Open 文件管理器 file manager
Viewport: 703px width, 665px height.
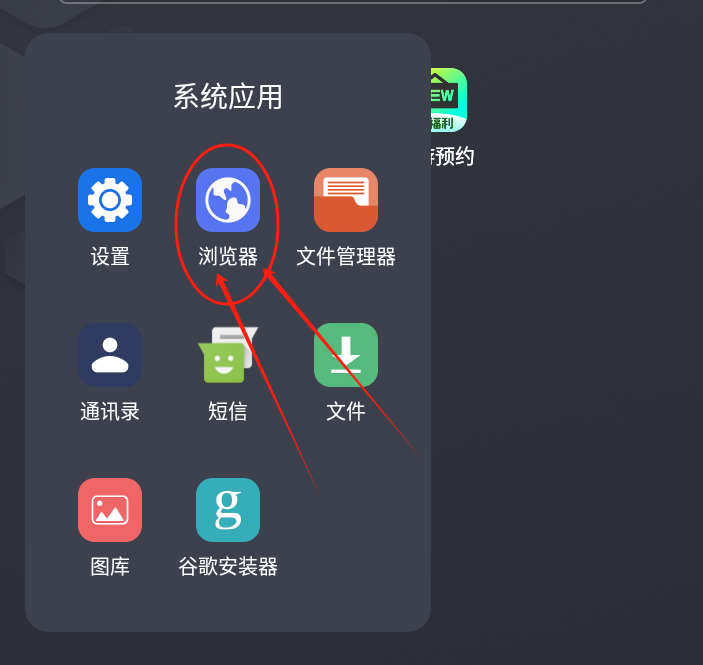346,200
